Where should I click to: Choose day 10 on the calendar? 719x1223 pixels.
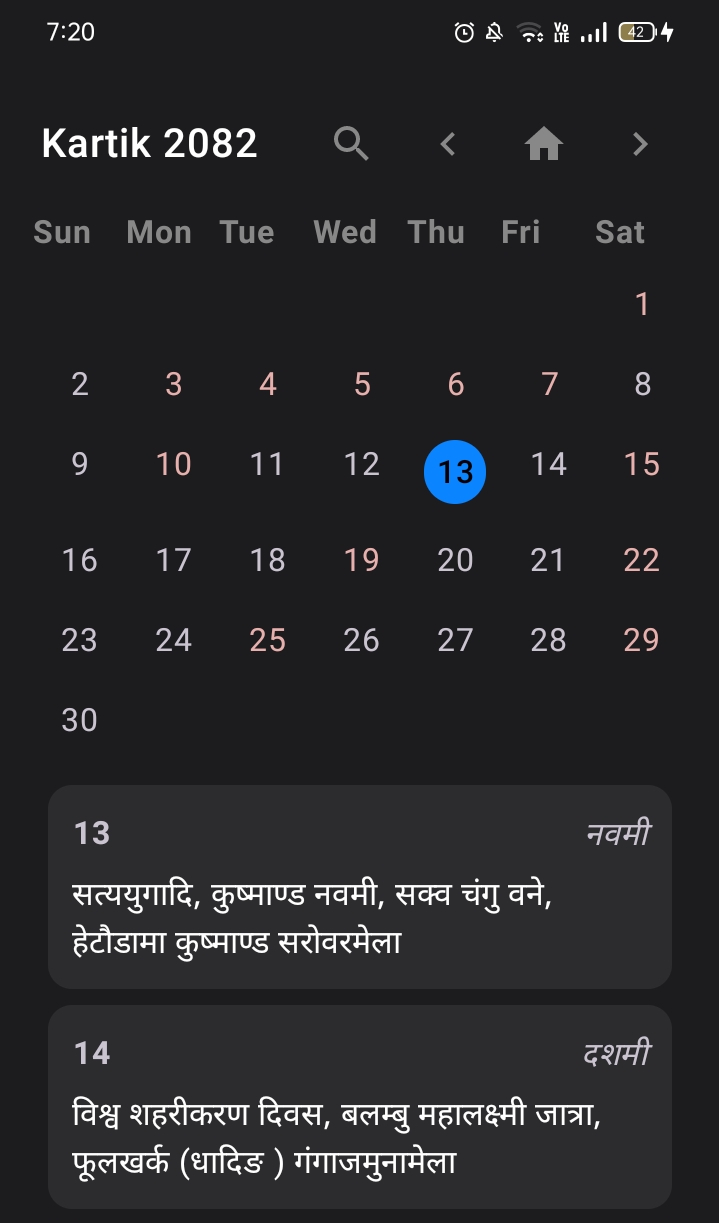174,464
